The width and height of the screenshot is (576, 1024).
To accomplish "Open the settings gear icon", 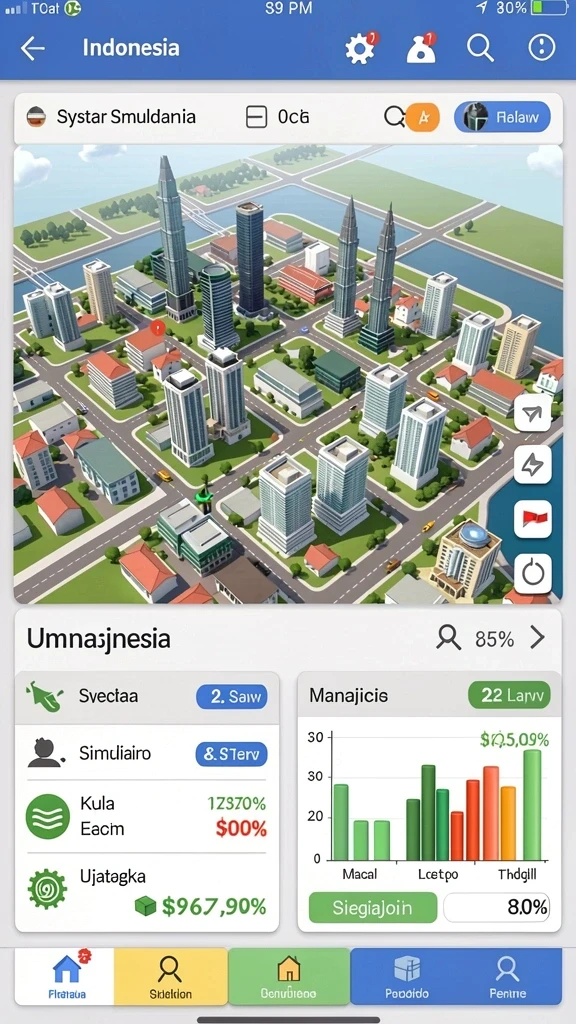I will pos(360,48).
